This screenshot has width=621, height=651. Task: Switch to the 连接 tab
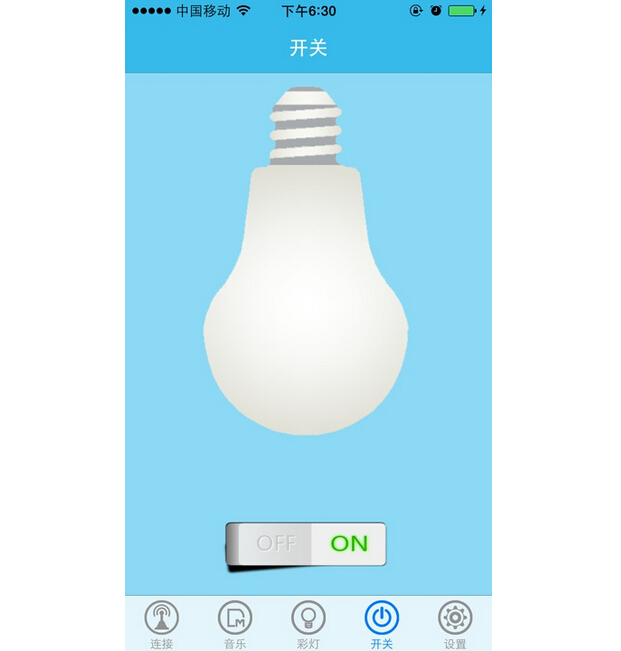(x=162, y=624)
